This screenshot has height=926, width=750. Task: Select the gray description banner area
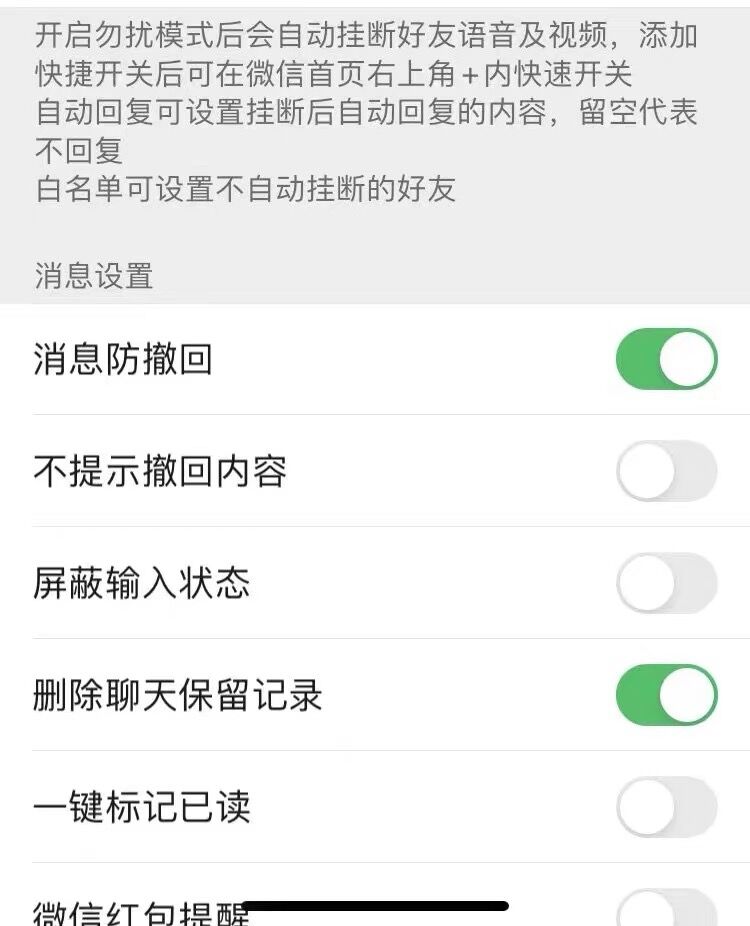tap(375, 150)
